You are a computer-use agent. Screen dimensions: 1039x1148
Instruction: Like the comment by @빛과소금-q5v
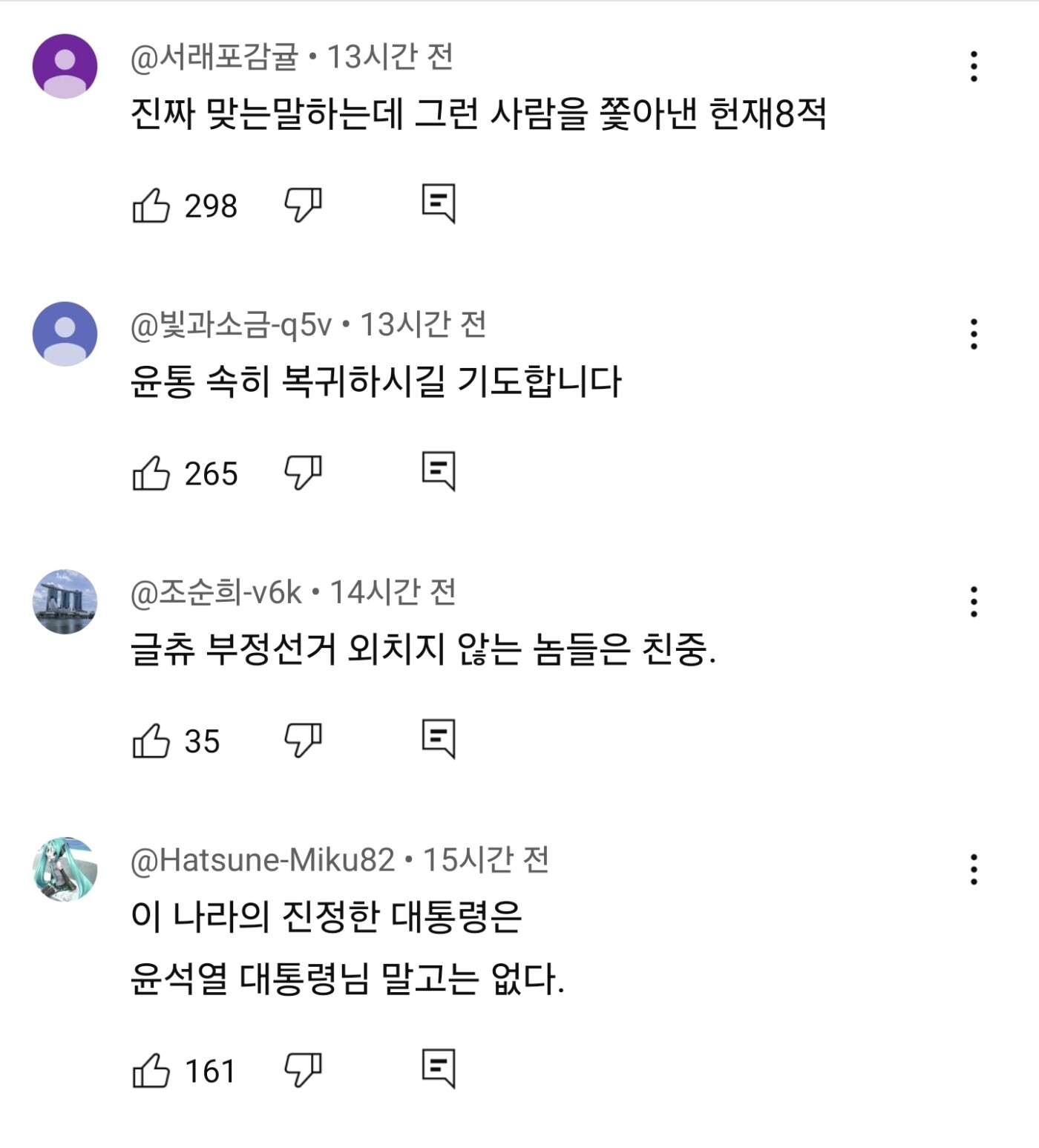coord(151,473)
